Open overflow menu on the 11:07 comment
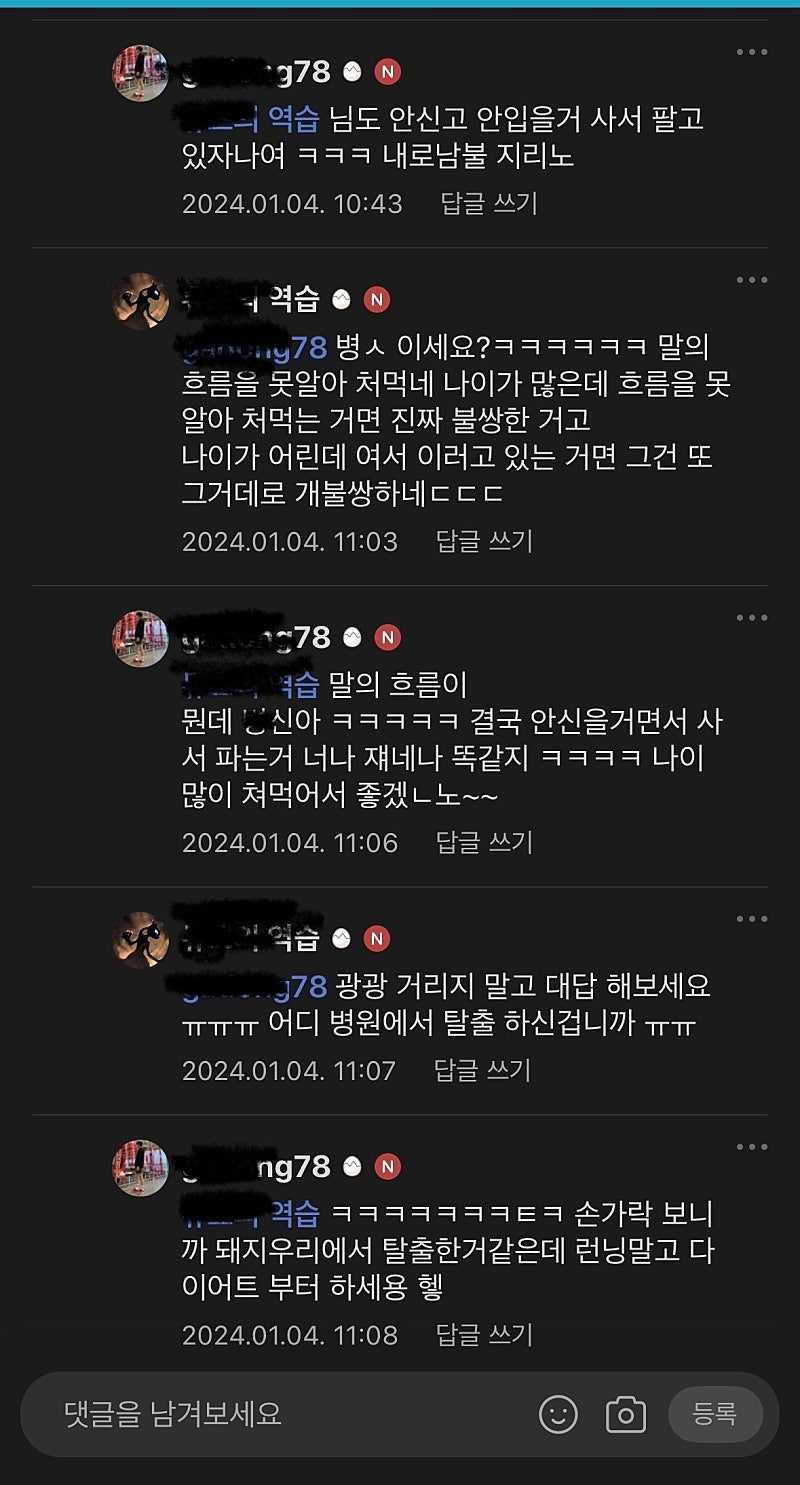The width and height of the screenshot is (800, 1485). 751,919
